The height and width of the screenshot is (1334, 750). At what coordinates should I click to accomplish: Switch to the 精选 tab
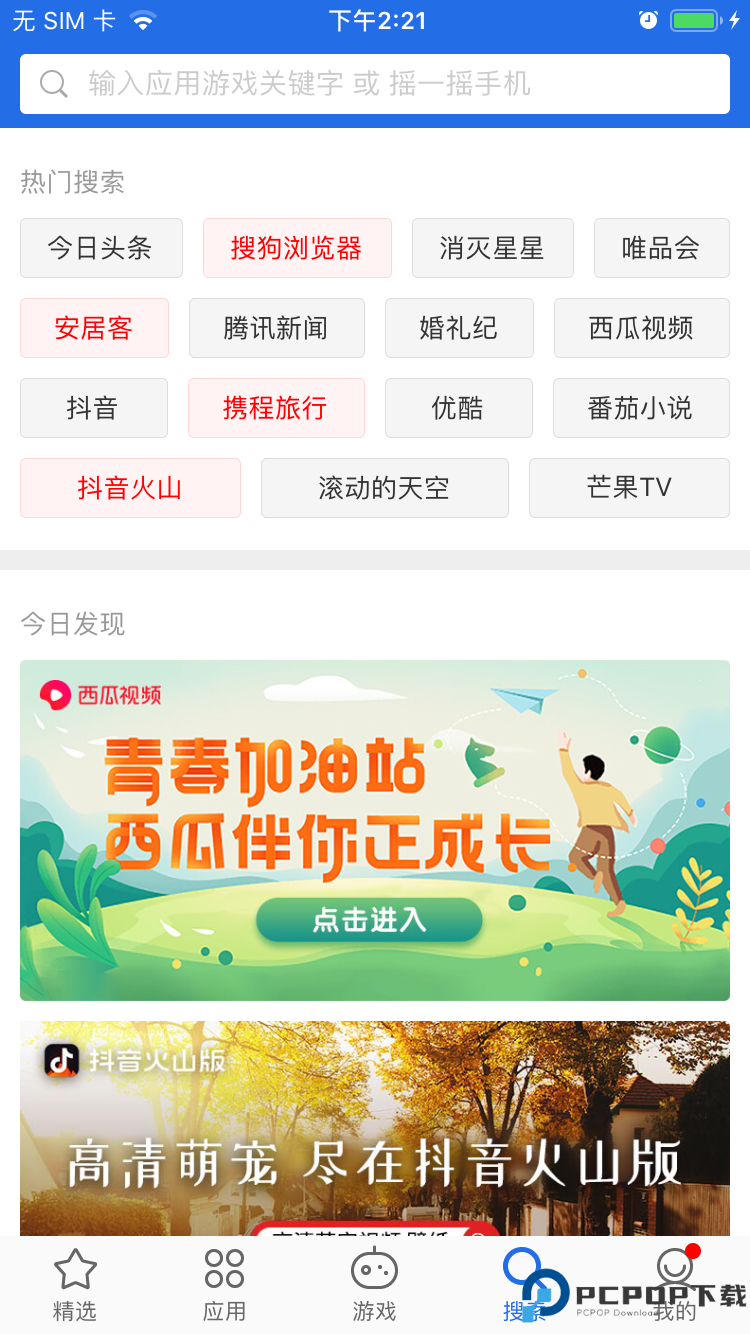coord(75,1285)
